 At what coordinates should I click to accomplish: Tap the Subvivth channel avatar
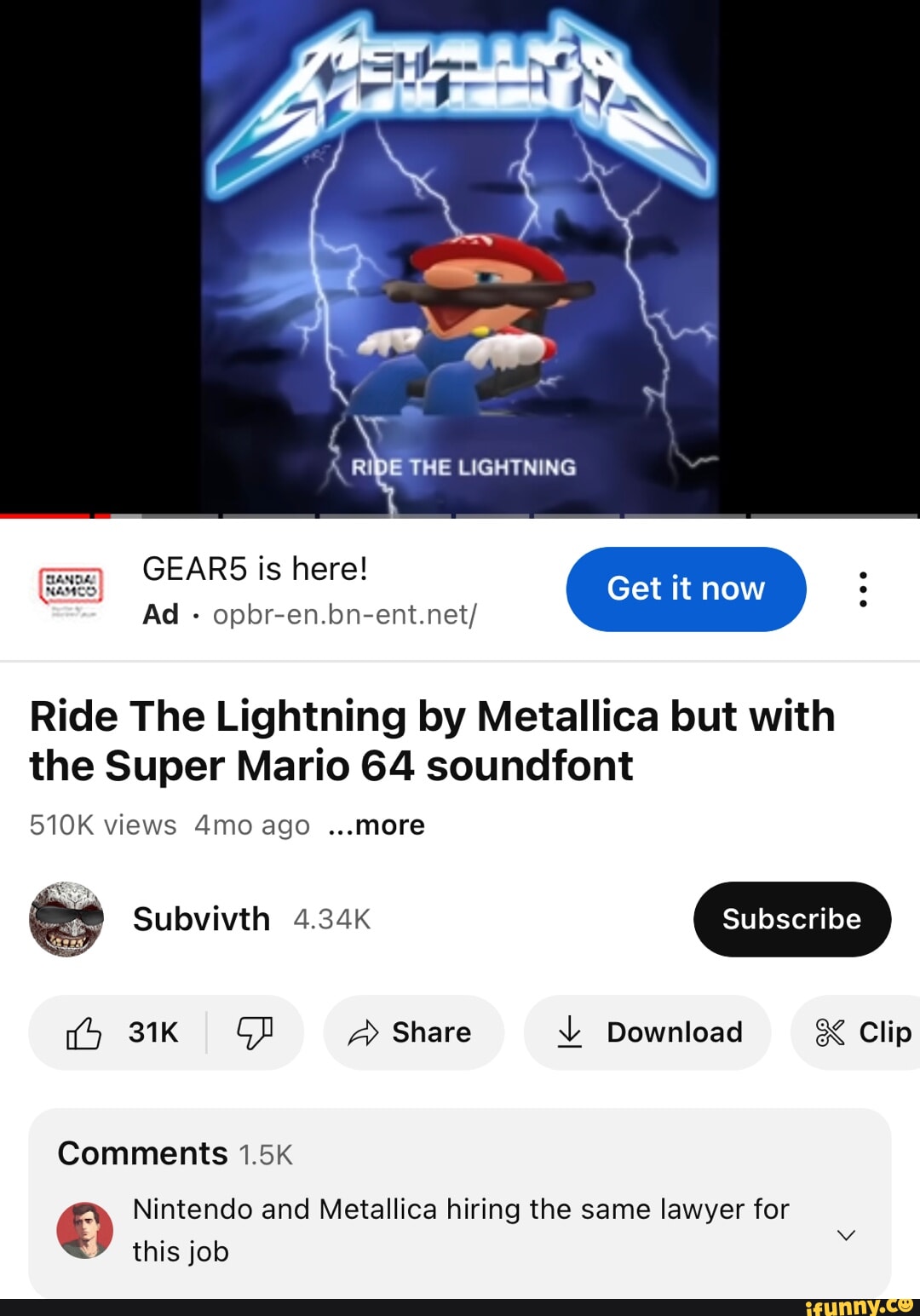(x=65, y=919)
